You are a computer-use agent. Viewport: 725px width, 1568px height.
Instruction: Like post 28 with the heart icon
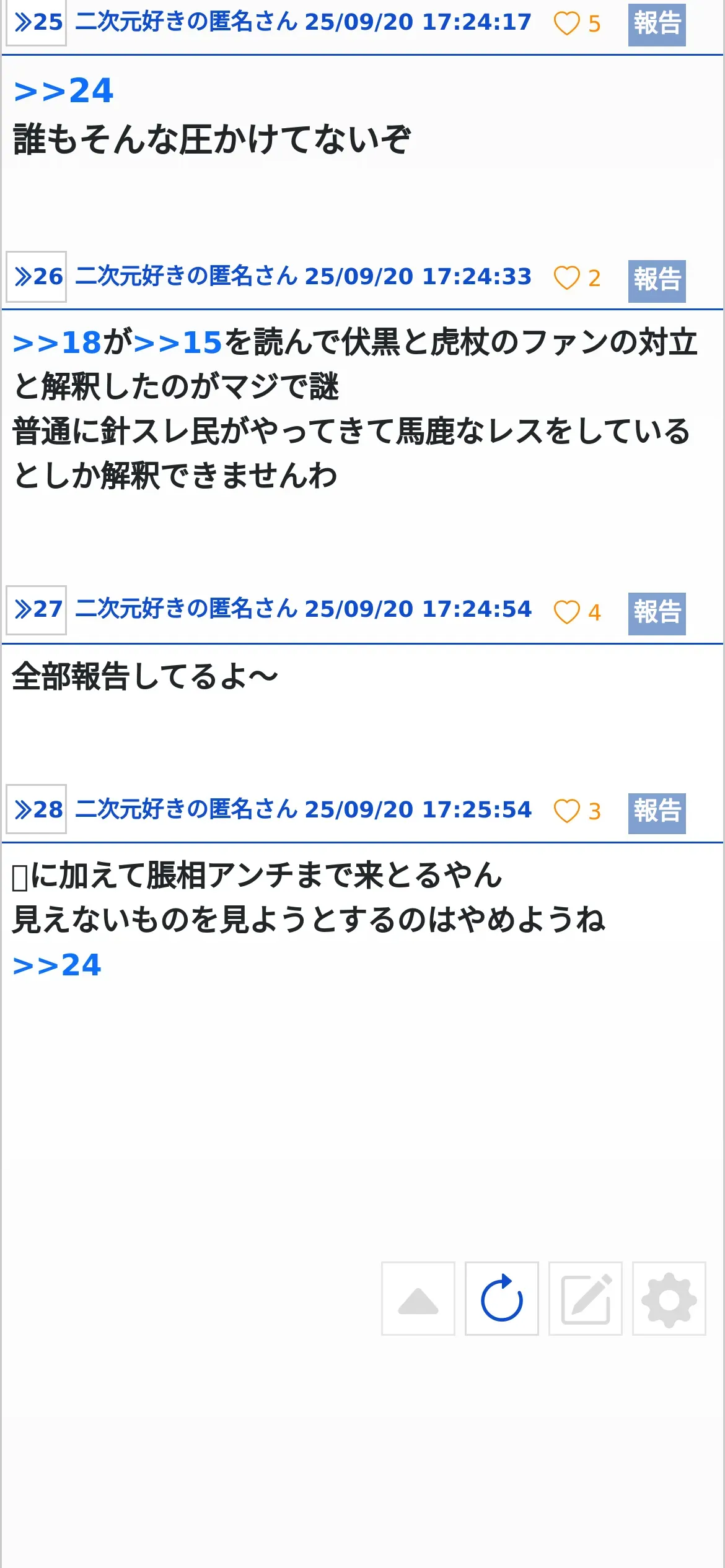[566, 811]
